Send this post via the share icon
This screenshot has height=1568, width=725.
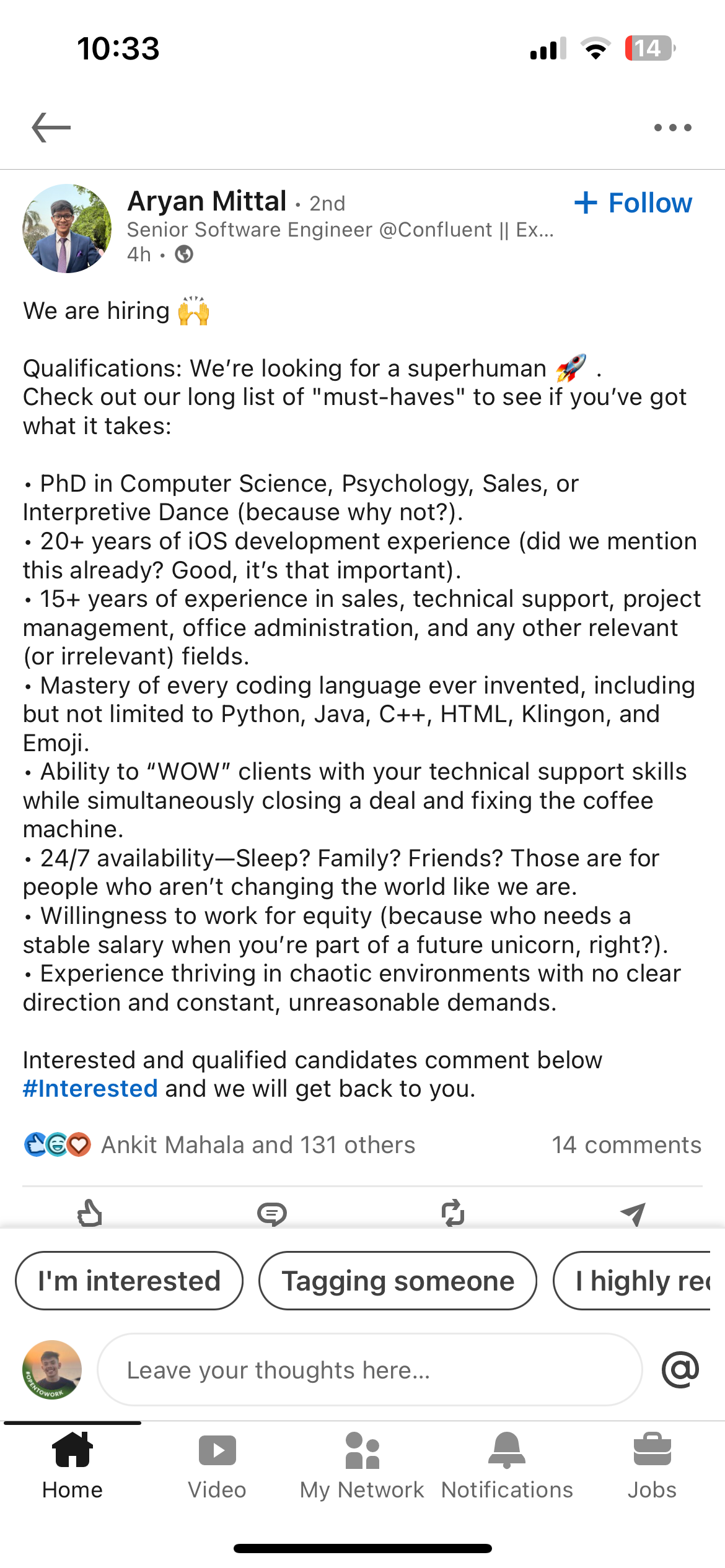coord(633,1213)
